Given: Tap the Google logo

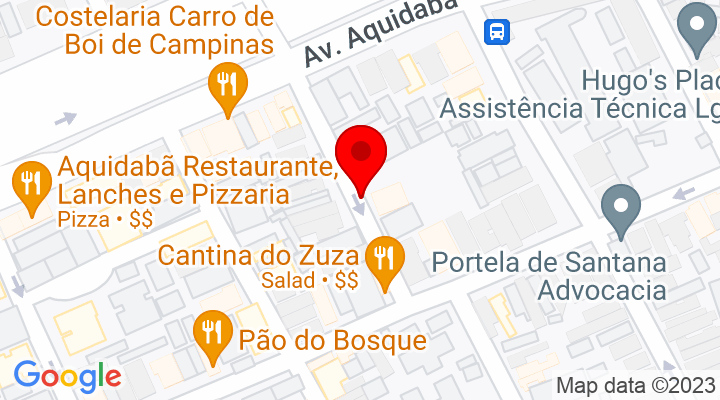Looking at the screenshot, I should [67, 376].
